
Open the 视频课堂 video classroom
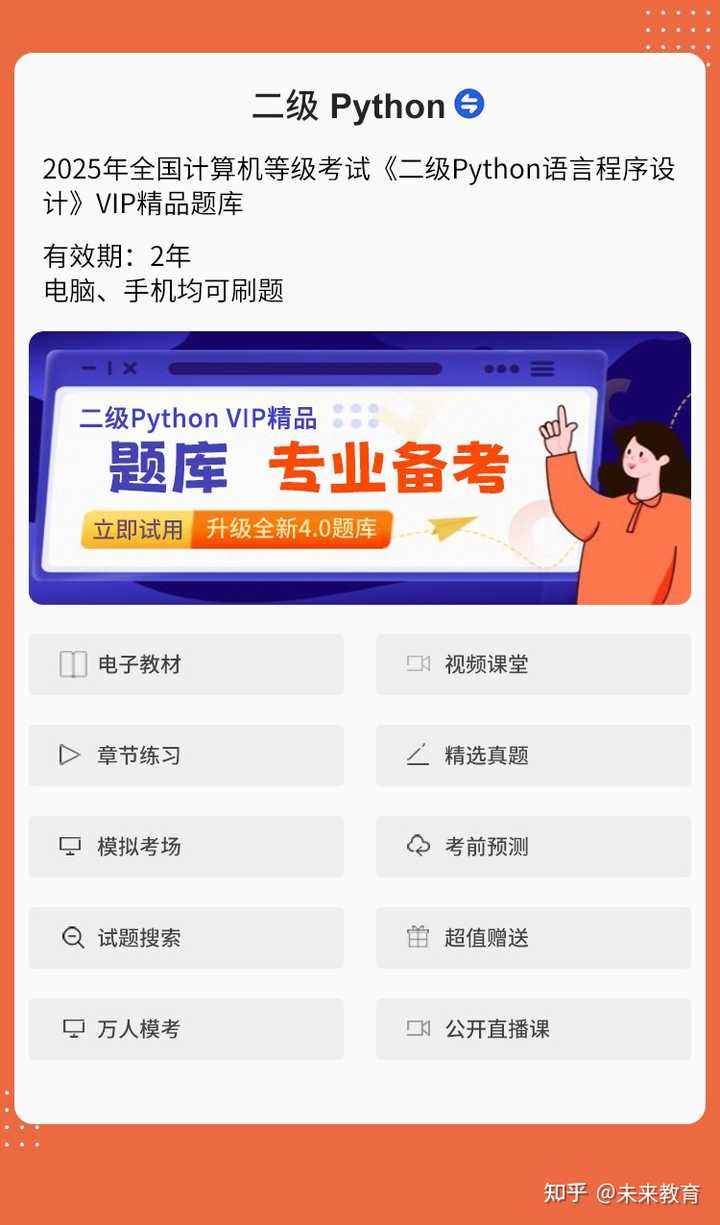[532, 664]
